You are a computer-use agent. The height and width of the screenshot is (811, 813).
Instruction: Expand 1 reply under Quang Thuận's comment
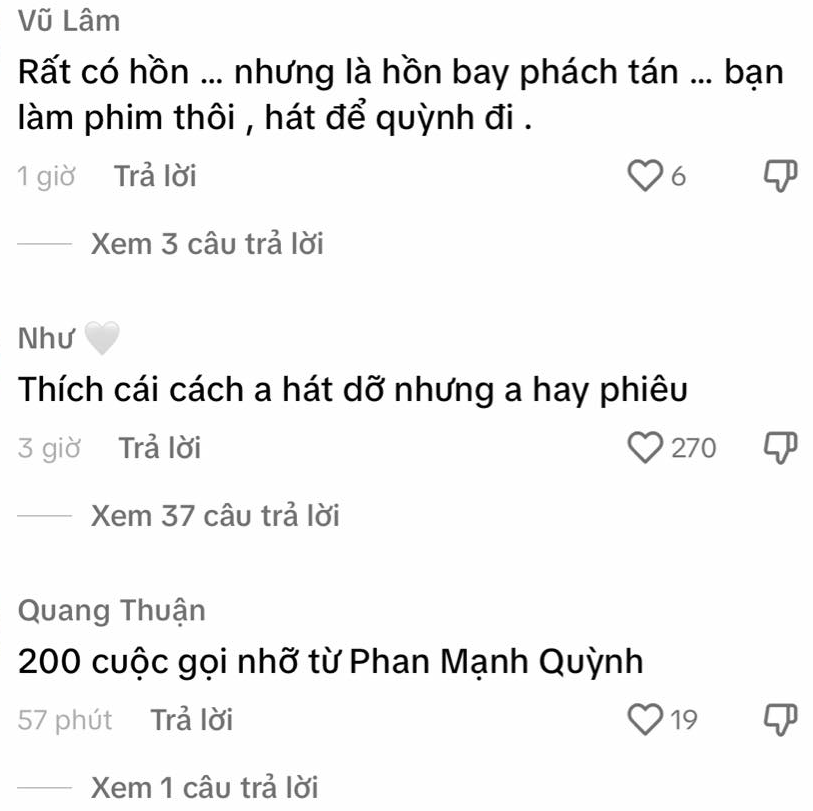tap(204, 787)
